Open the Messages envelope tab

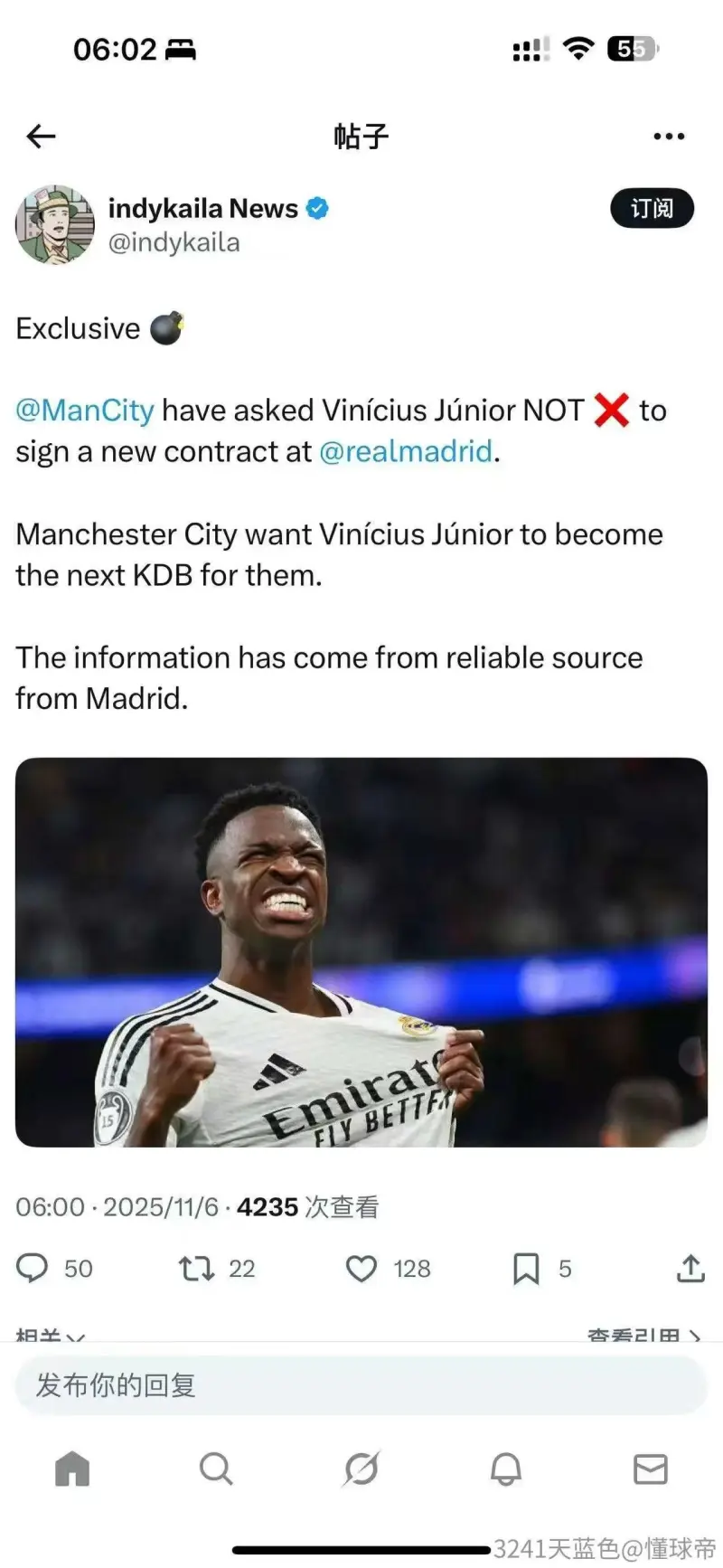tap(651, 1469)
